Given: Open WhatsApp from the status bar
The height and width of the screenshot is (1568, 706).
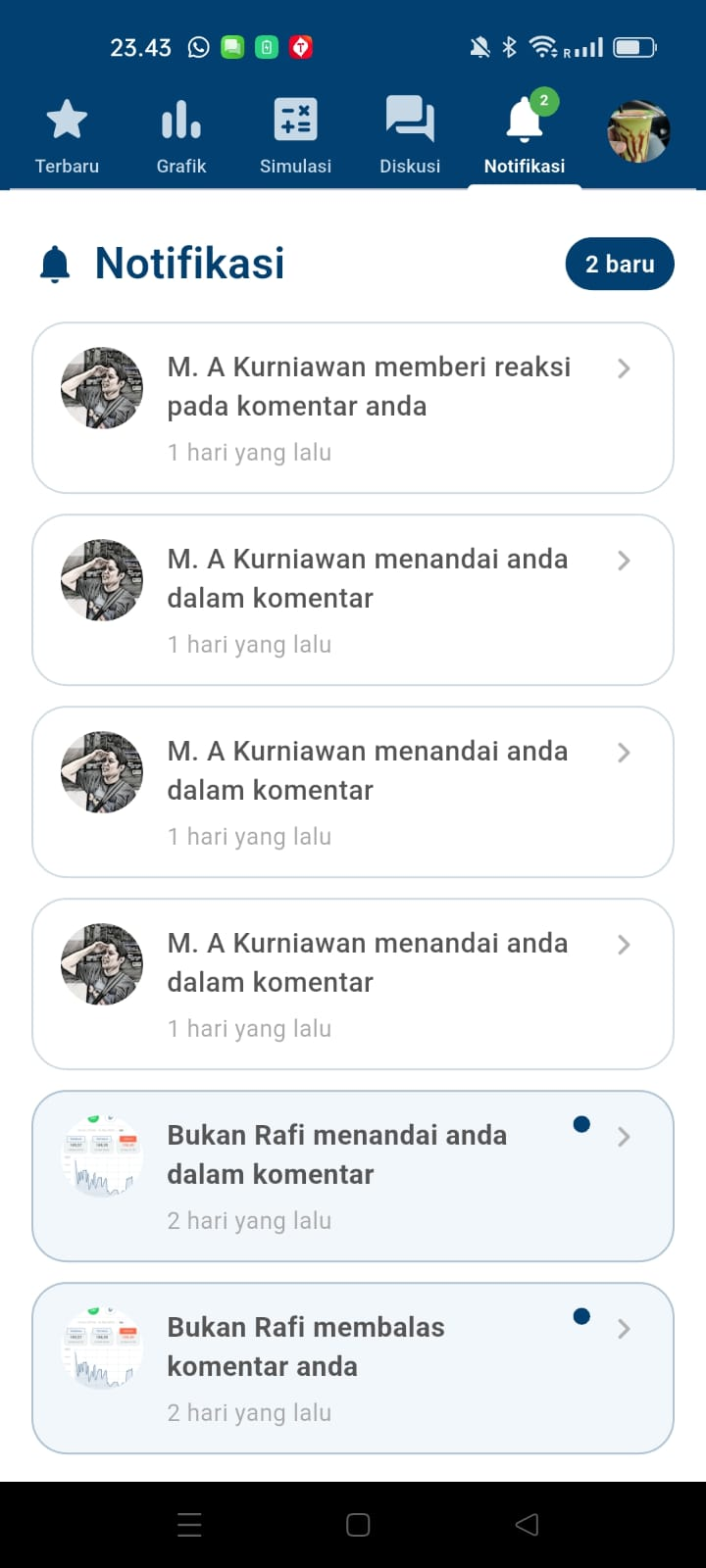Looking at the screenshot, I should [199, 45].
